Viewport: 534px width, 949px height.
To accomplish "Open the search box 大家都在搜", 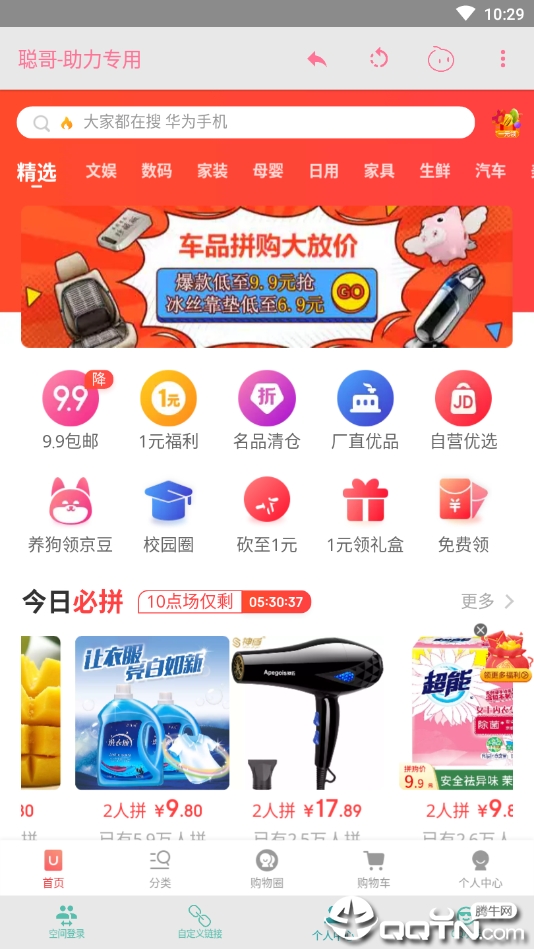I will (246, 122).
